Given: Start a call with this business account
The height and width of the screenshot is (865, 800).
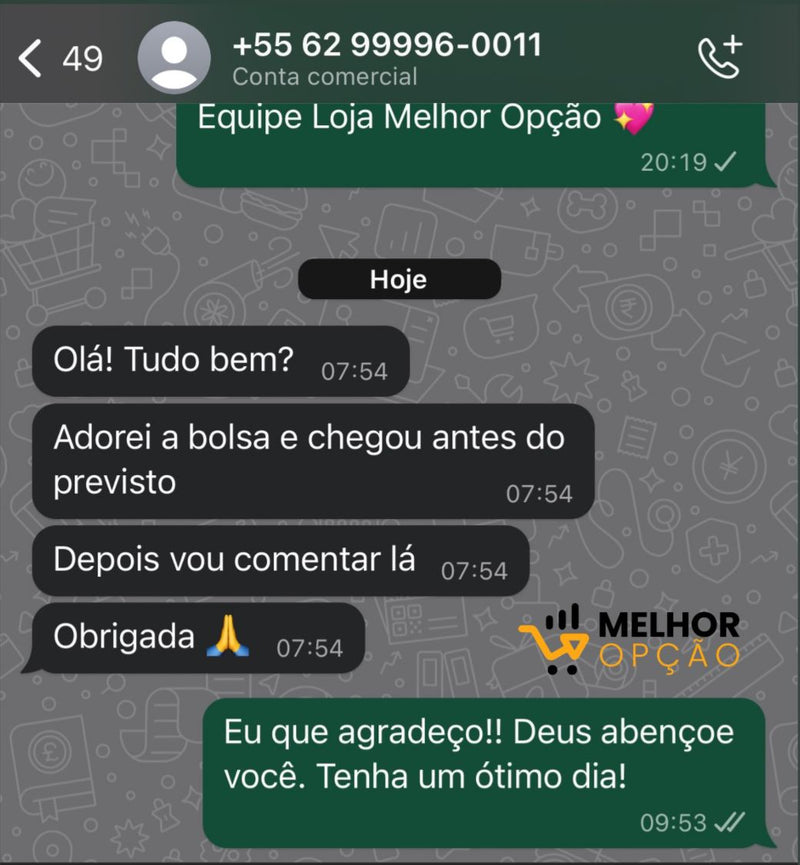Looking at the screenshot, I should click(x=719, y=57).
